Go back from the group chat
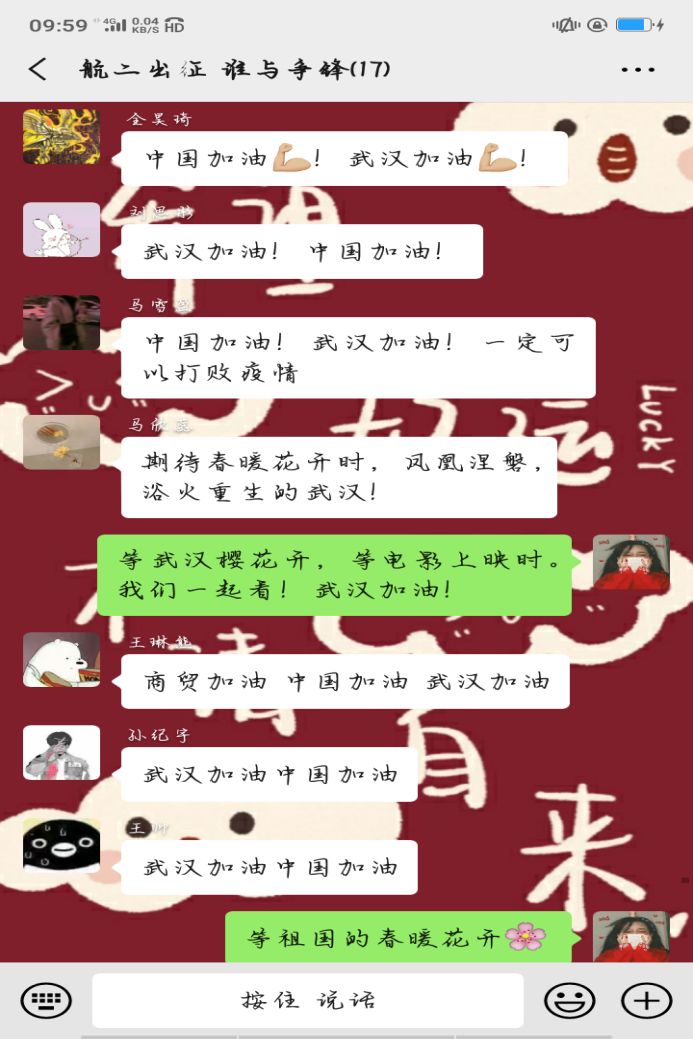This screenshot has width=693, height=1039. 38,69
